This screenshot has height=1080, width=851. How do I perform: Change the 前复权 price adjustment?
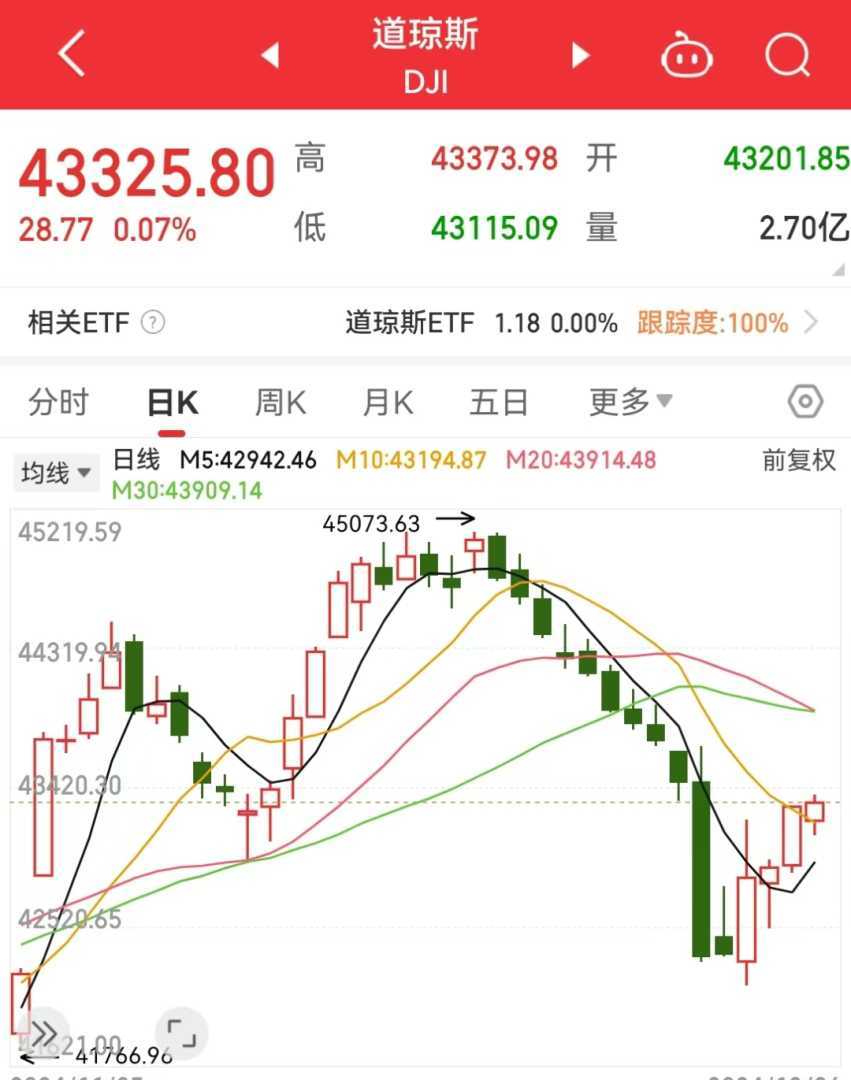[798, 460]
